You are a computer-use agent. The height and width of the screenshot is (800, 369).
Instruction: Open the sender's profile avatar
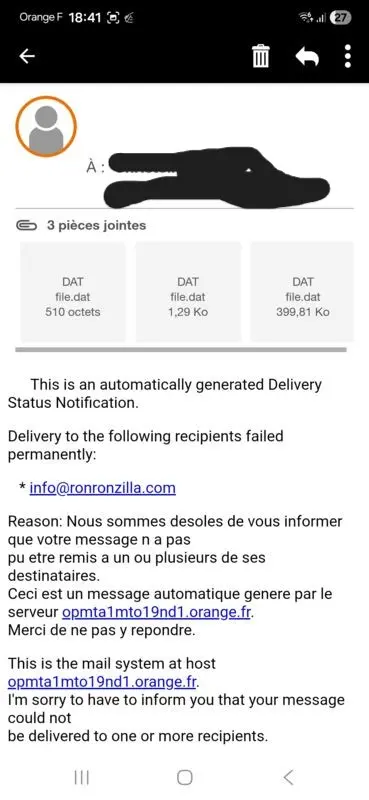[46, 127]
